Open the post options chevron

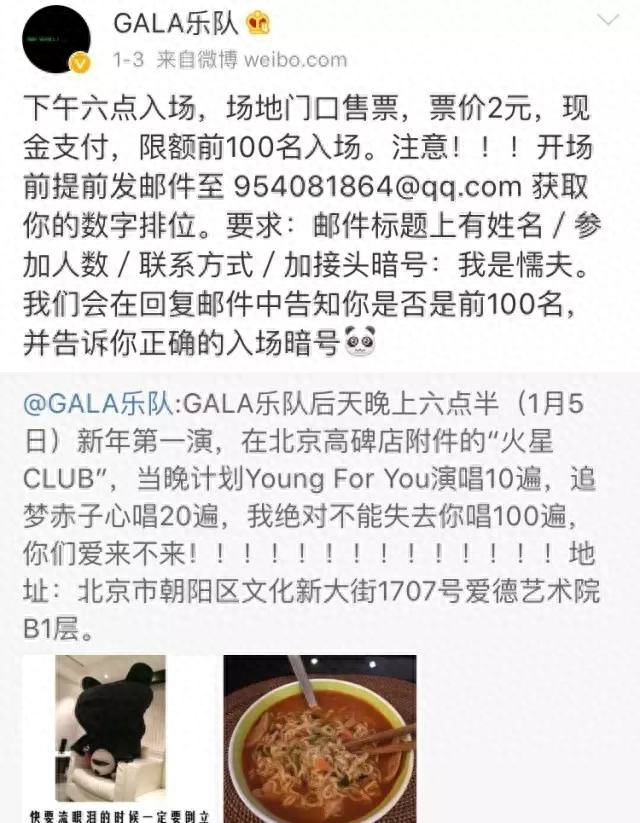(606, 21)
